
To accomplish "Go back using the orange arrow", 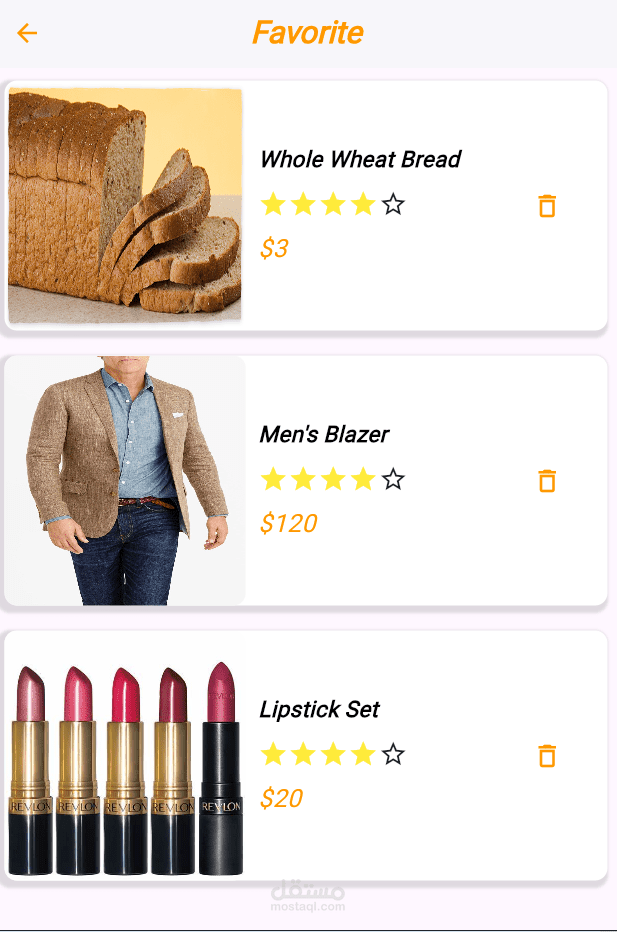I will (27, 33).
